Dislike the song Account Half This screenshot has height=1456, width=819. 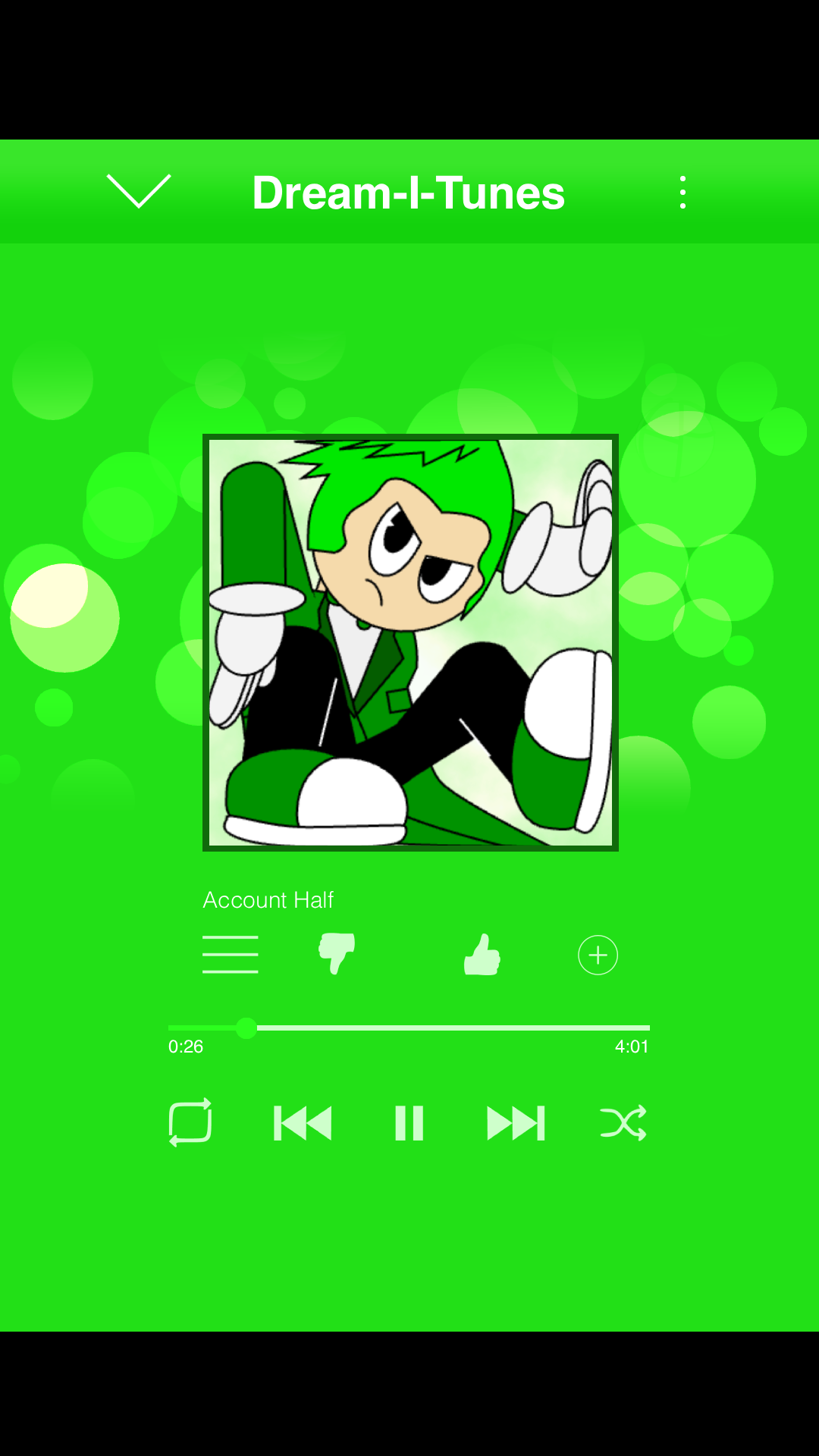coord(337,954)
